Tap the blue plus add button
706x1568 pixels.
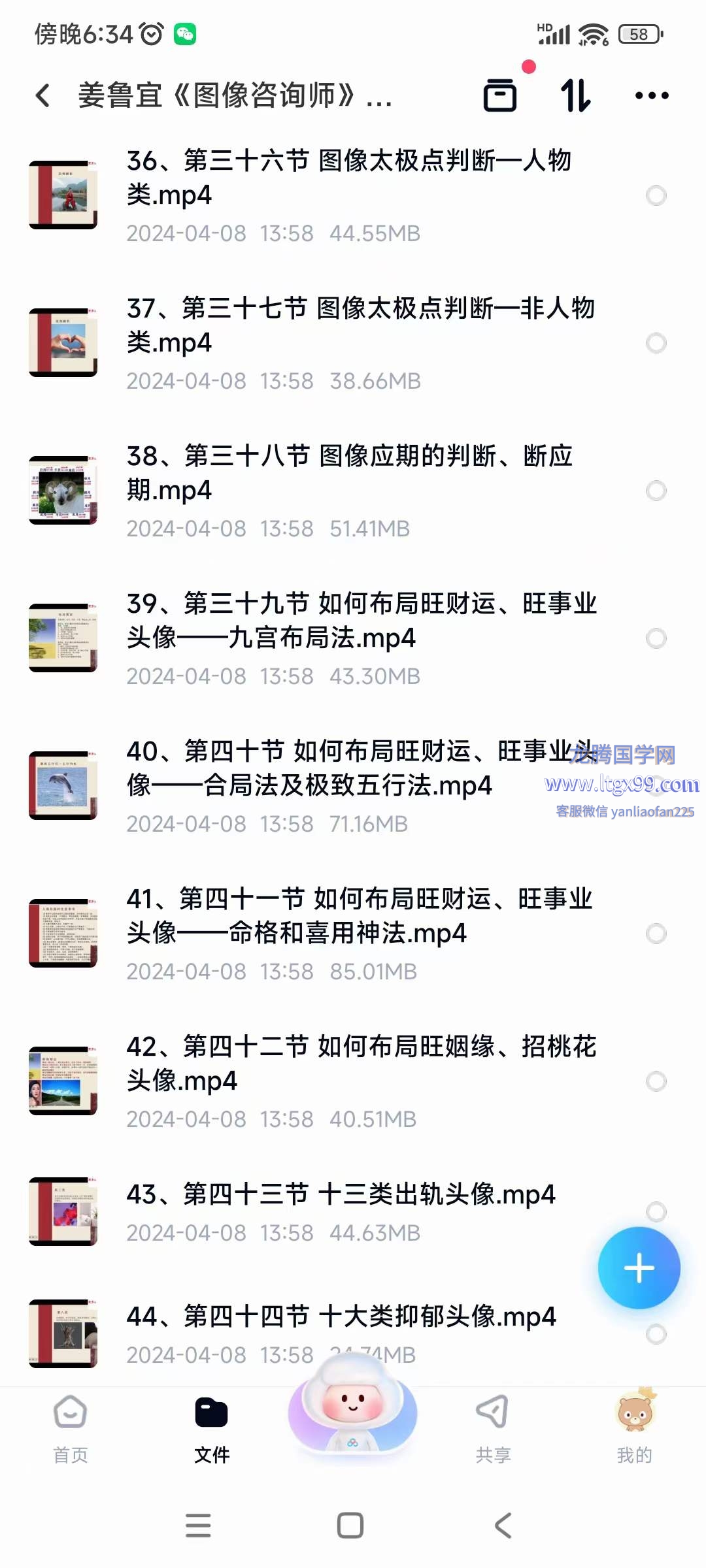(x=639, y=1268)
